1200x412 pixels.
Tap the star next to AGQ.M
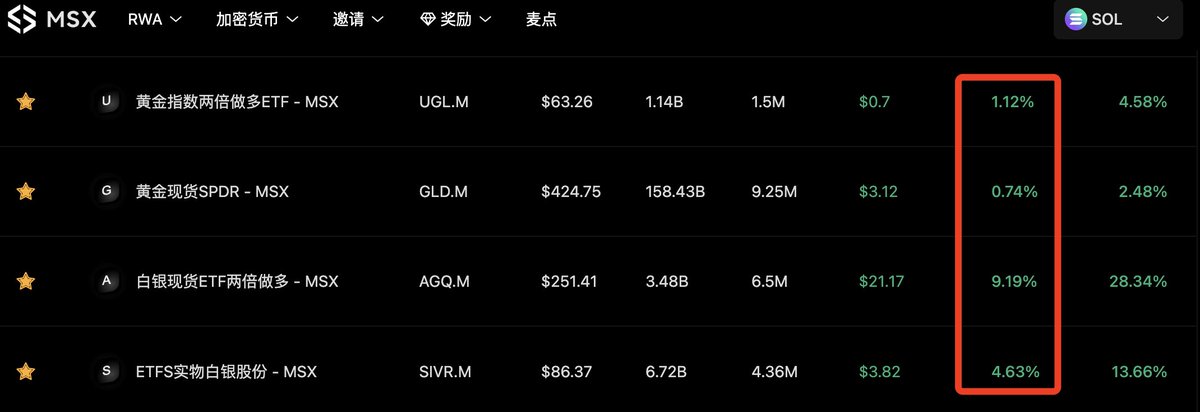coord(26,281)
